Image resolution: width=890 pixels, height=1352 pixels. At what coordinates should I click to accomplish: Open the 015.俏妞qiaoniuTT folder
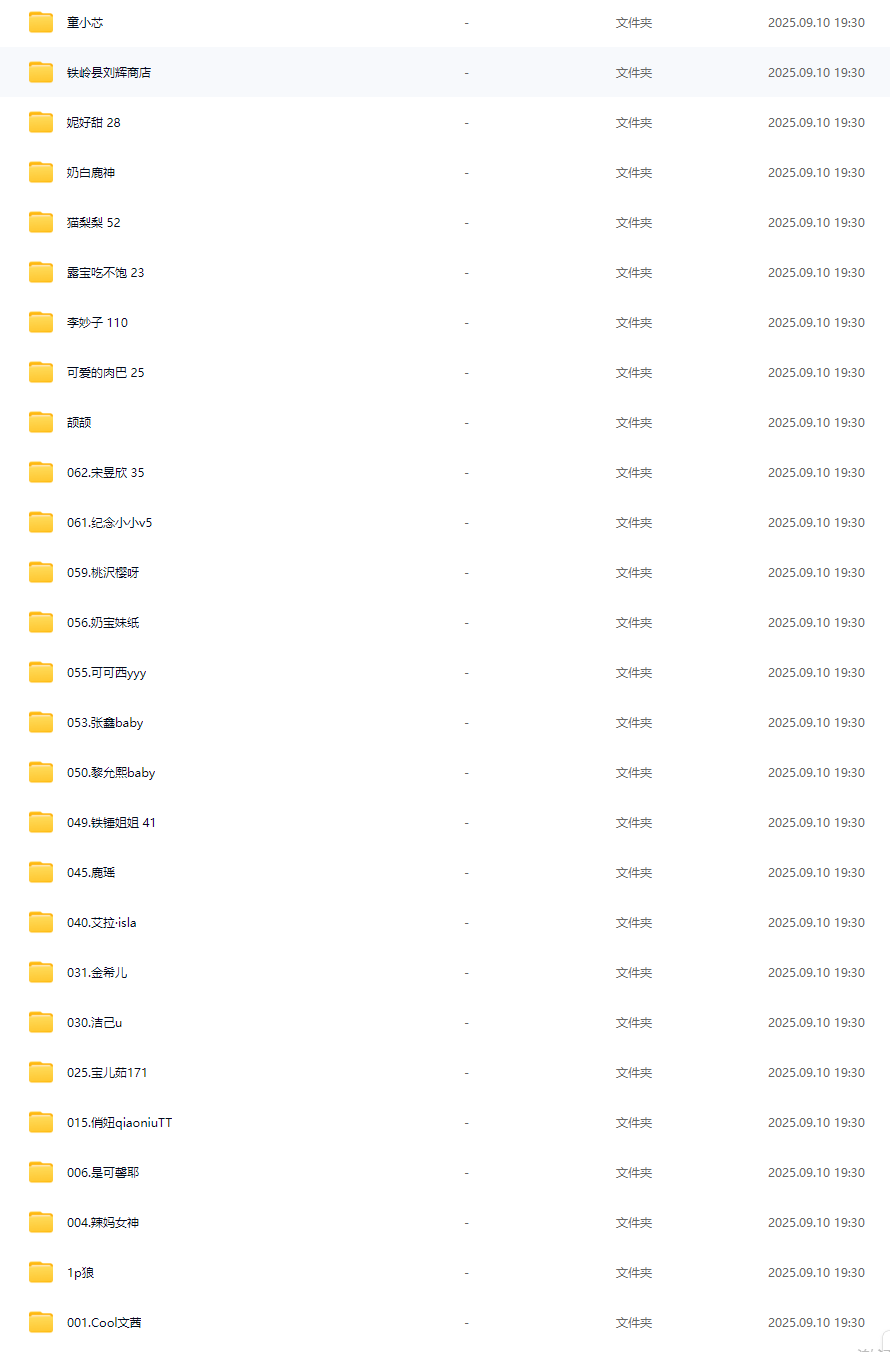(120, 1122)
